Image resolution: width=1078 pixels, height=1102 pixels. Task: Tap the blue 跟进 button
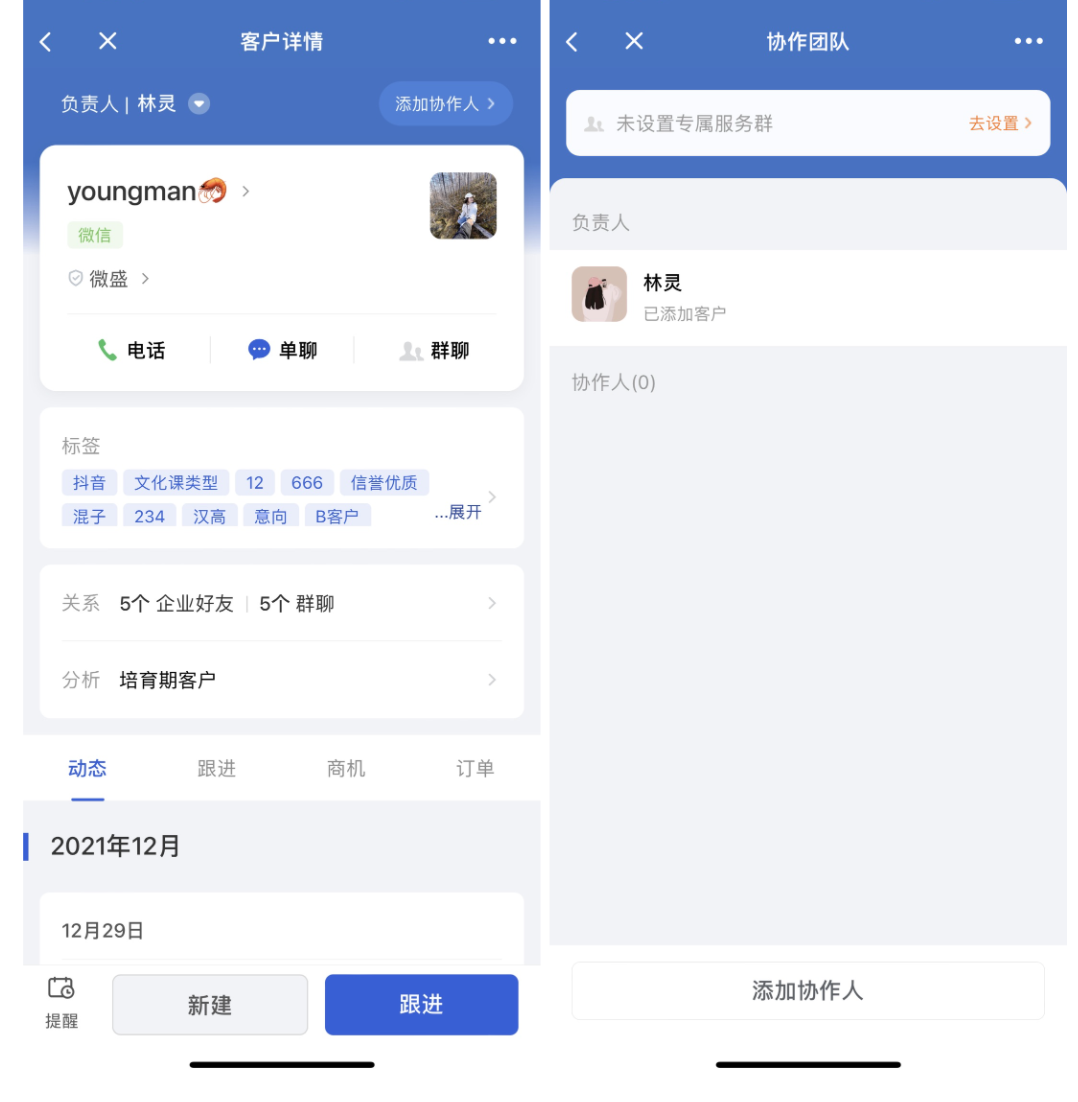[x=421, y=1005]
